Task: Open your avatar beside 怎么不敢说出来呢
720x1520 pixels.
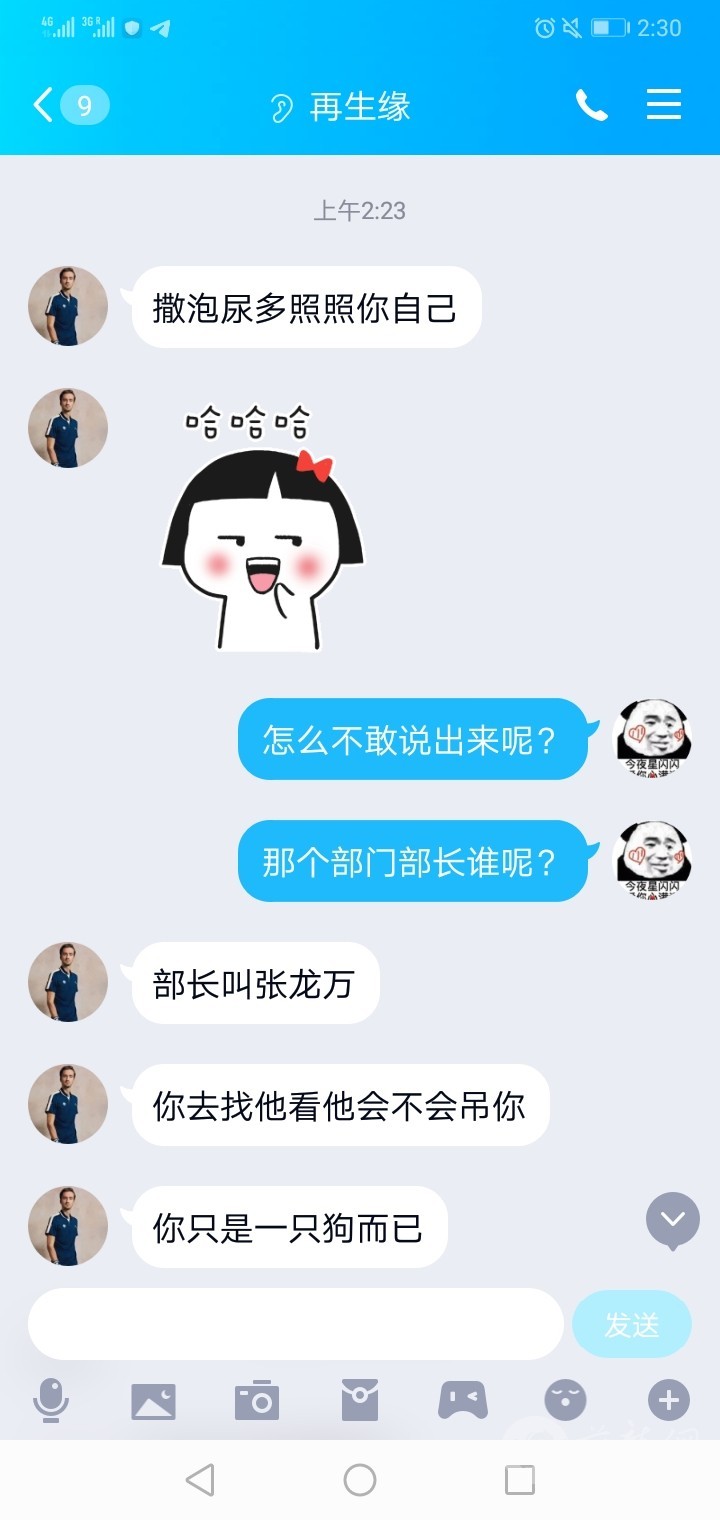Action: coord(652,739)
